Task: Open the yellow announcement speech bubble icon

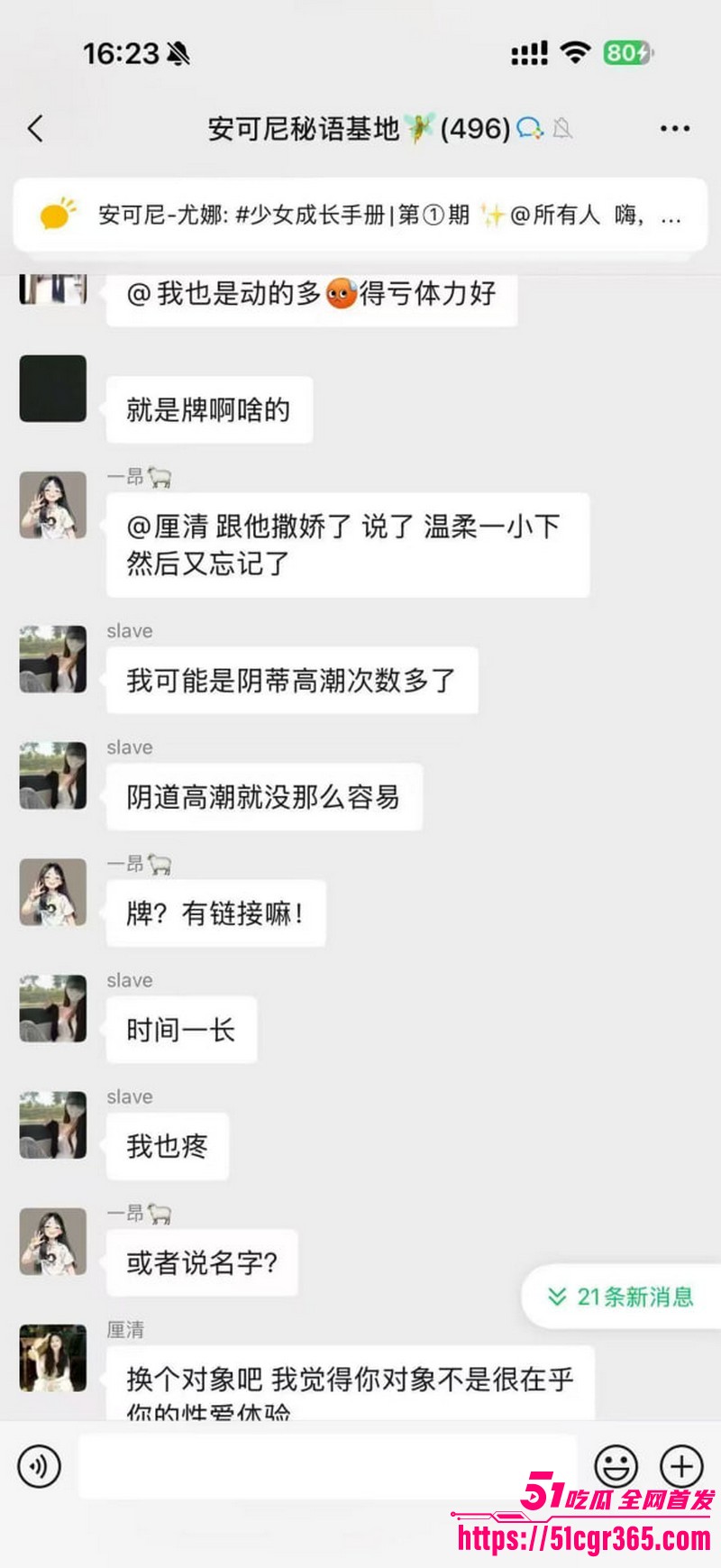Action: point(56,215)
